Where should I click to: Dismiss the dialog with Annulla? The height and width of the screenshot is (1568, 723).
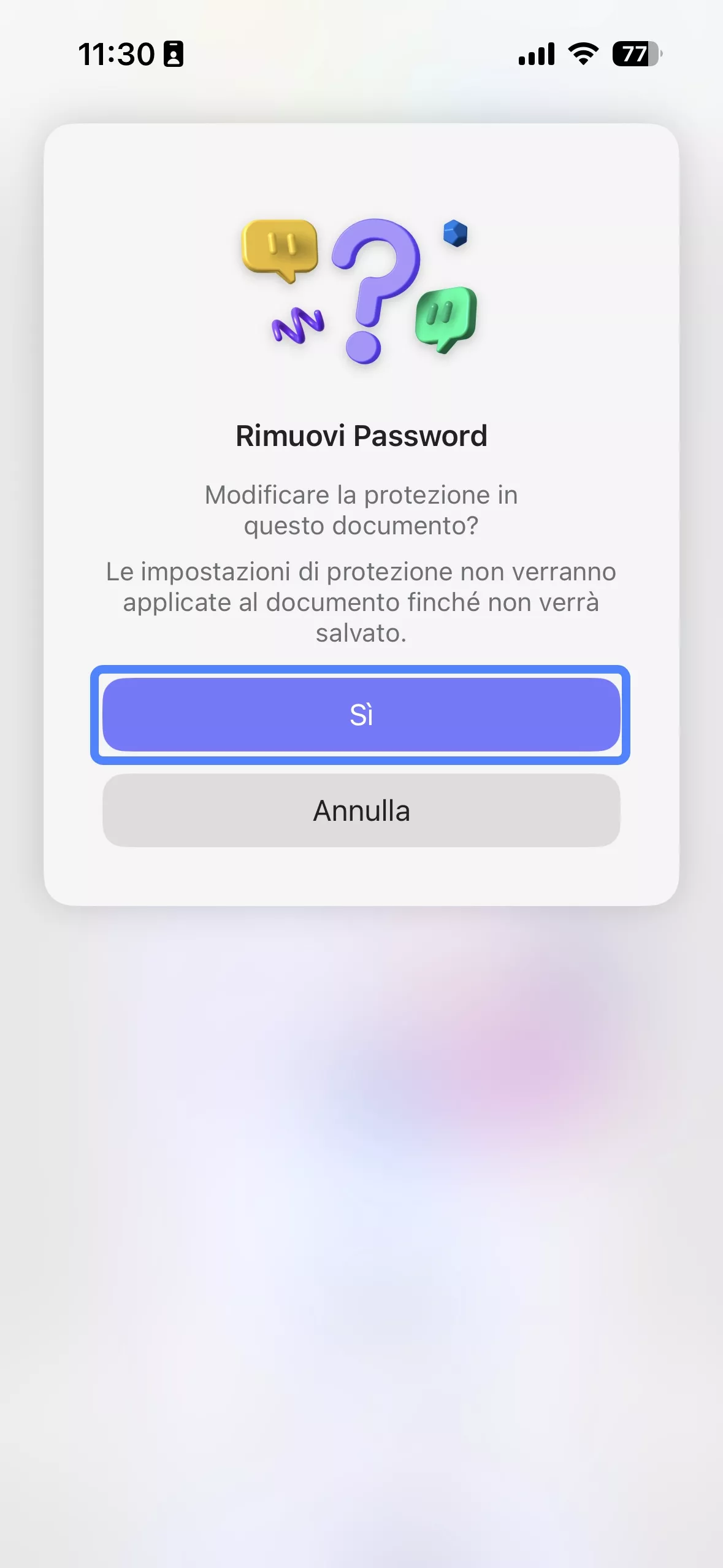pyautogui.click(x=362, y=811)
